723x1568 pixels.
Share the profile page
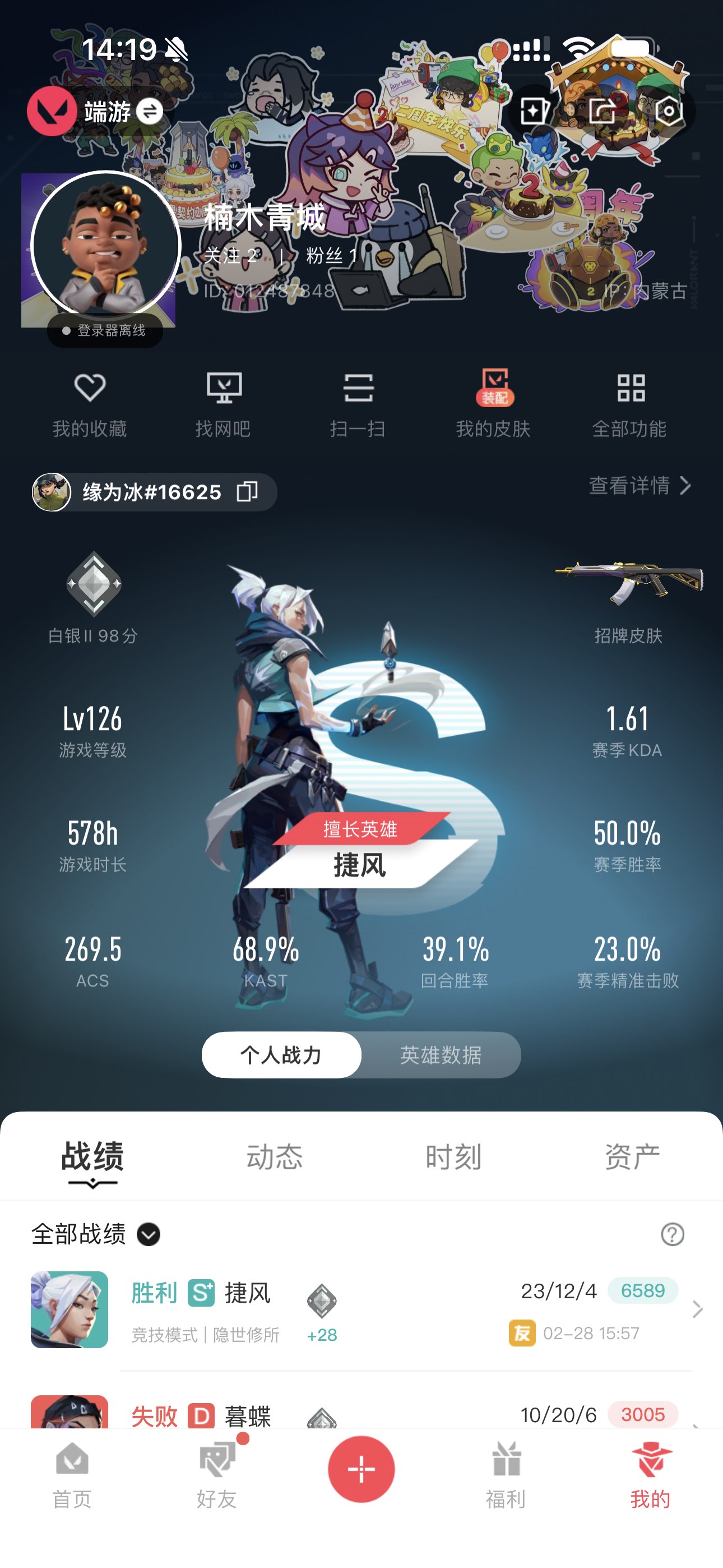click(x=601, y=112)
